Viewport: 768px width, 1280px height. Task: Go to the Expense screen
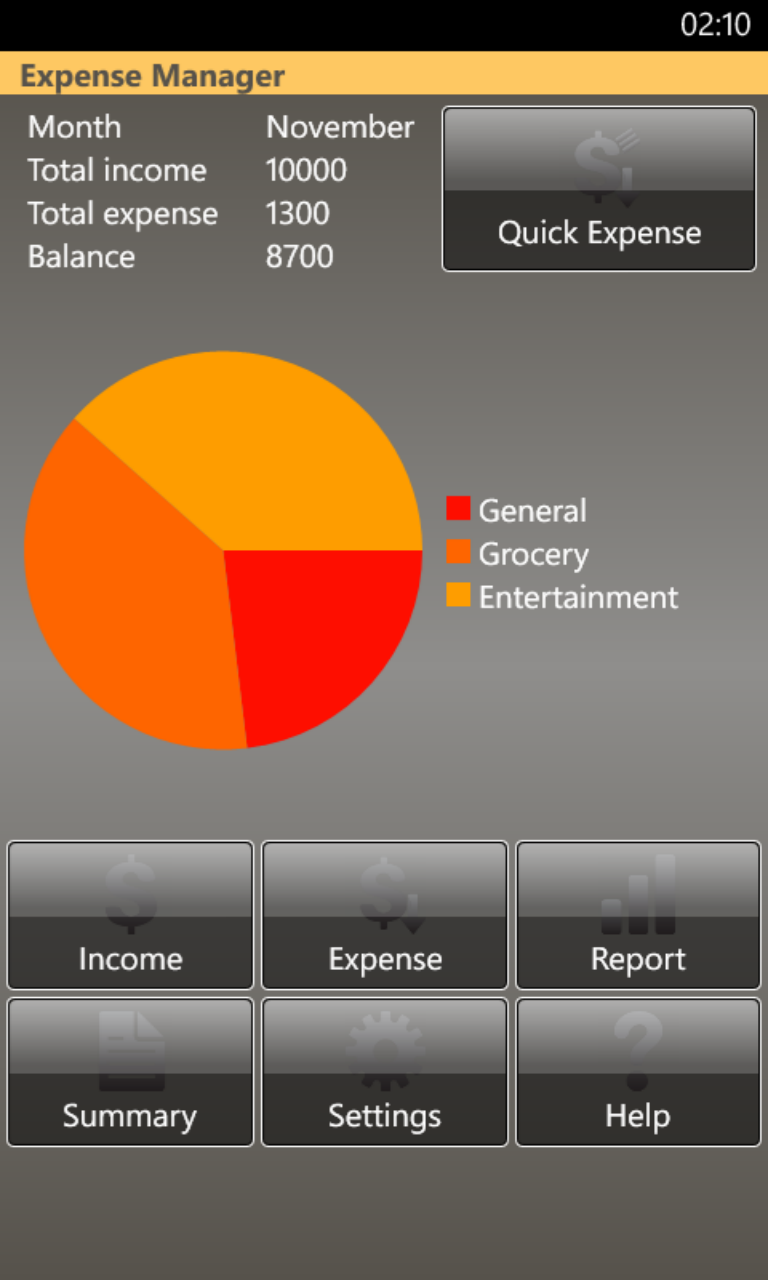[x=385, y=915]
